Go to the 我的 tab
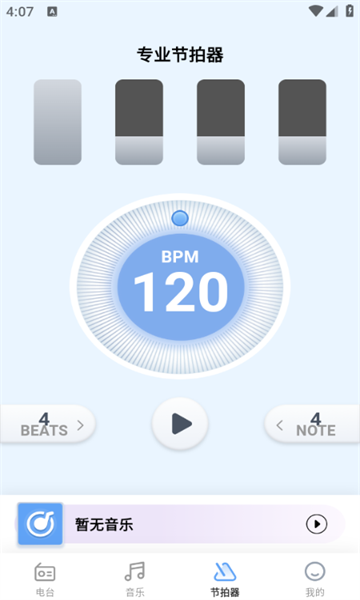 pyautogui.click(x=315, y=580)
